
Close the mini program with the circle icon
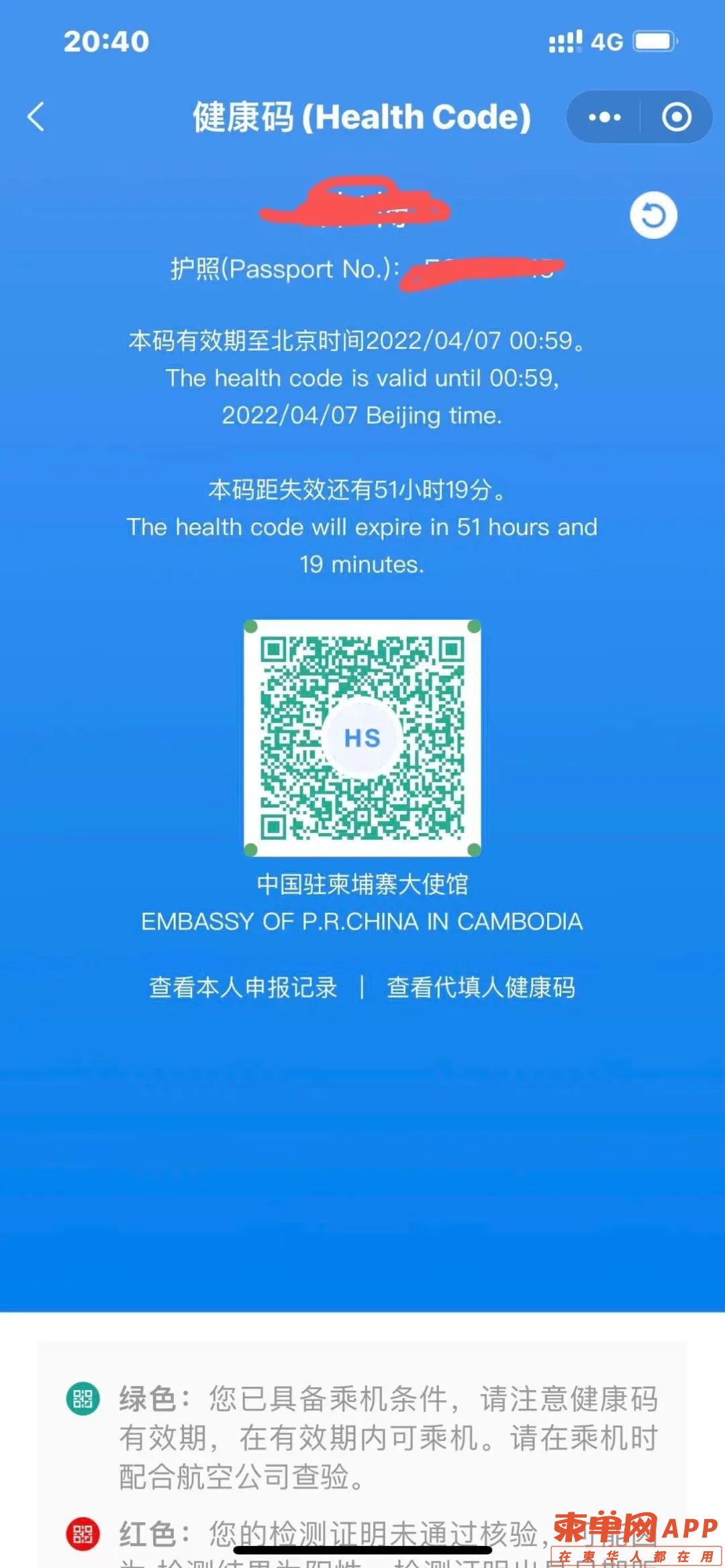676,117
